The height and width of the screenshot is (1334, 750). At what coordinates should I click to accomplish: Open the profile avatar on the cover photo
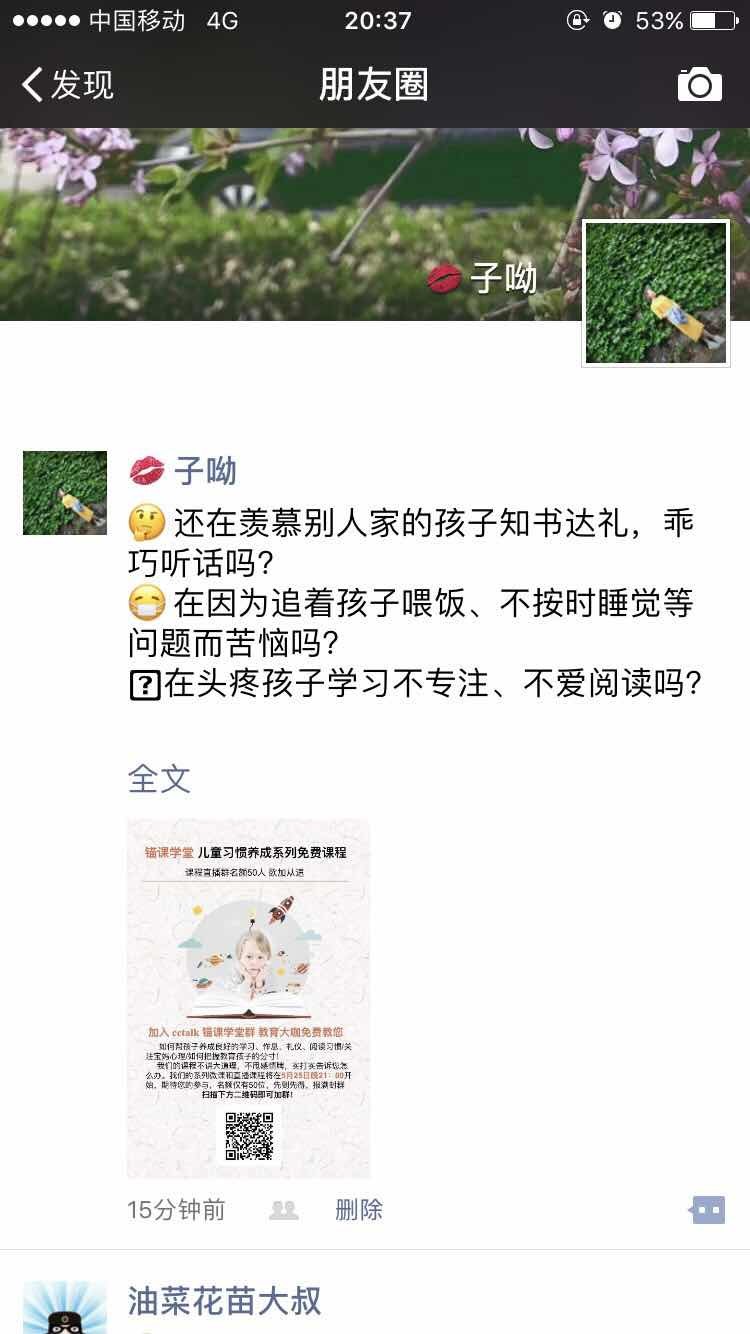(656, 293)
